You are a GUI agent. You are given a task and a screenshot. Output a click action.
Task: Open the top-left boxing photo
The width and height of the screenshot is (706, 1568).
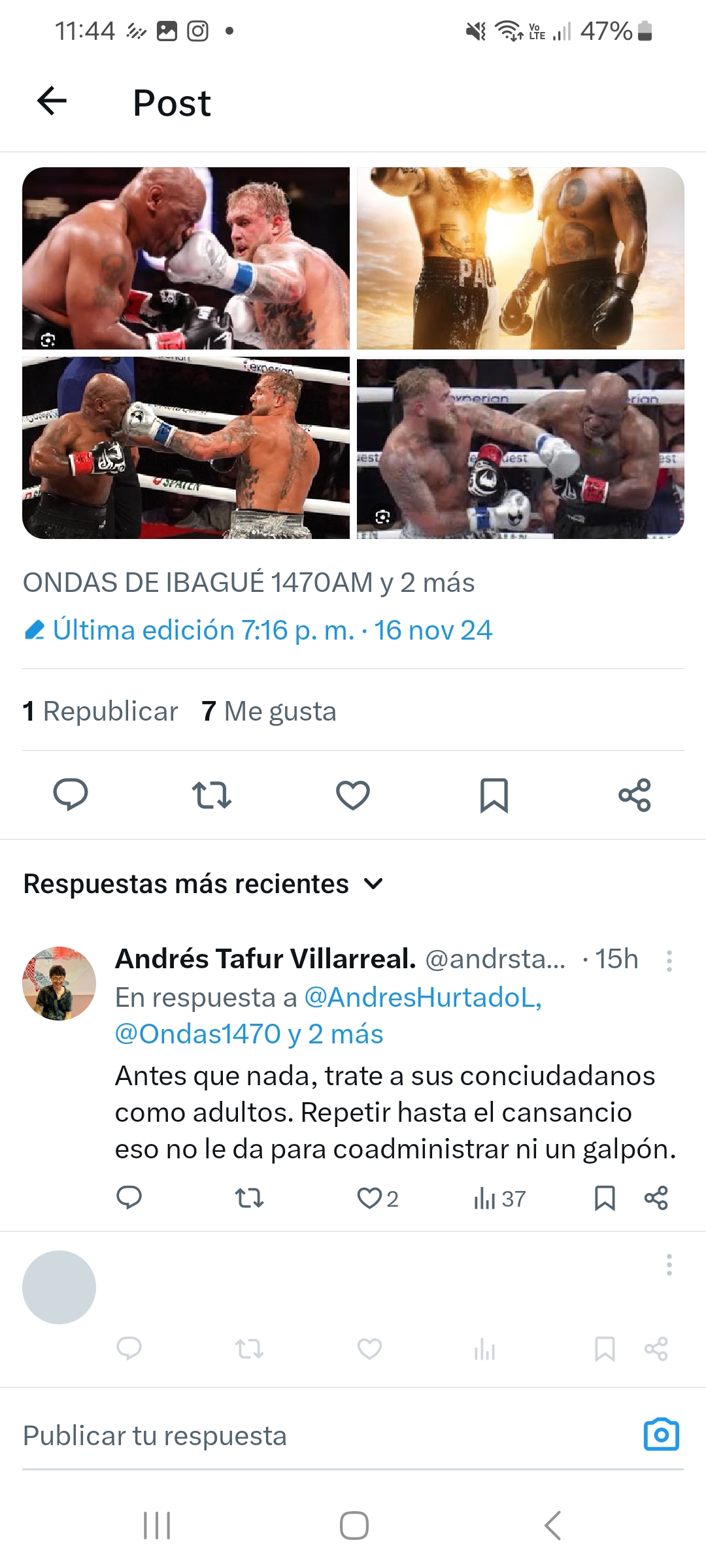tap(186, 258)
